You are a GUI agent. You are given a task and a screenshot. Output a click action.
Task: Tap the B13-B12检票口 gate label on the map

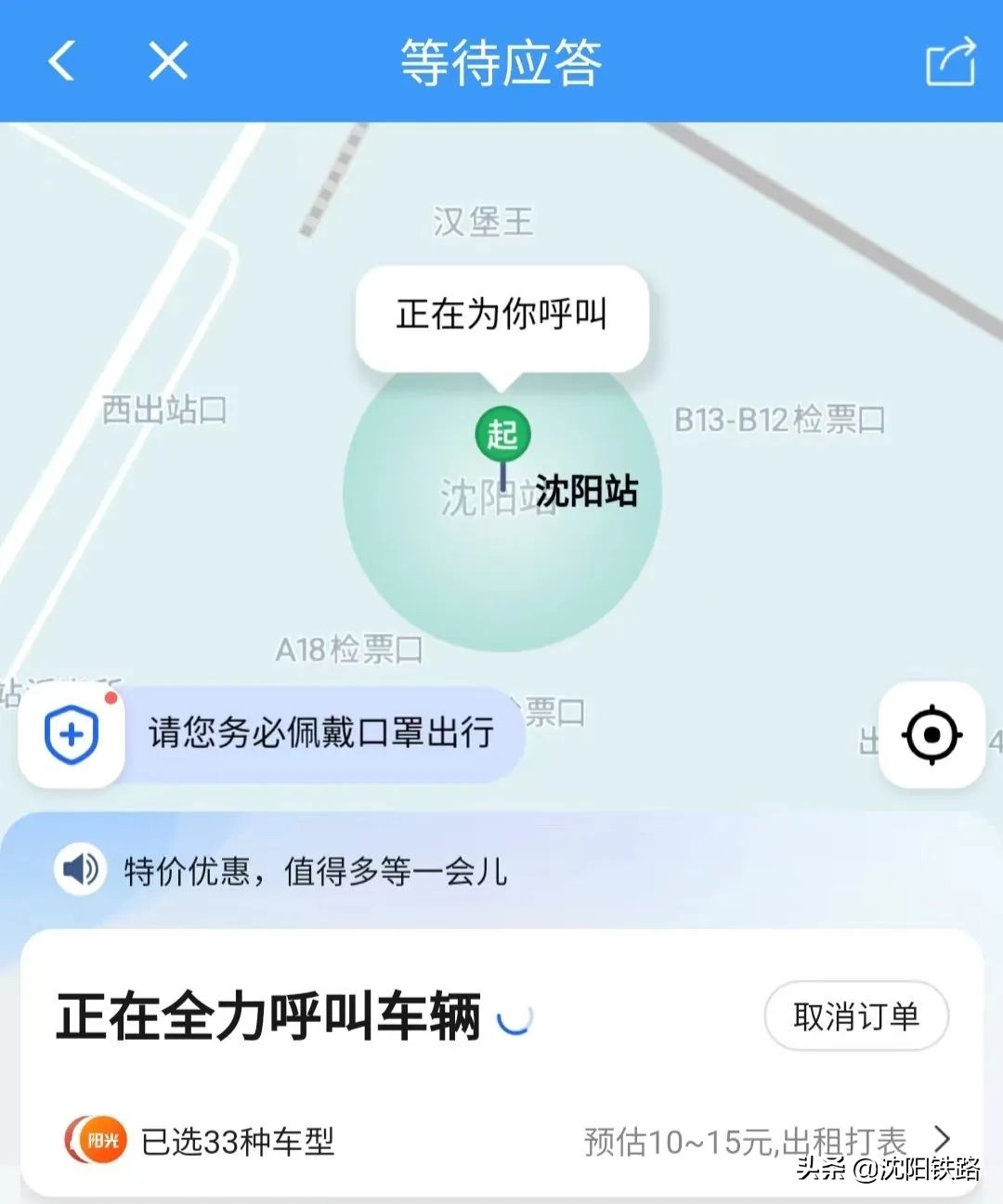click(778, 420)
